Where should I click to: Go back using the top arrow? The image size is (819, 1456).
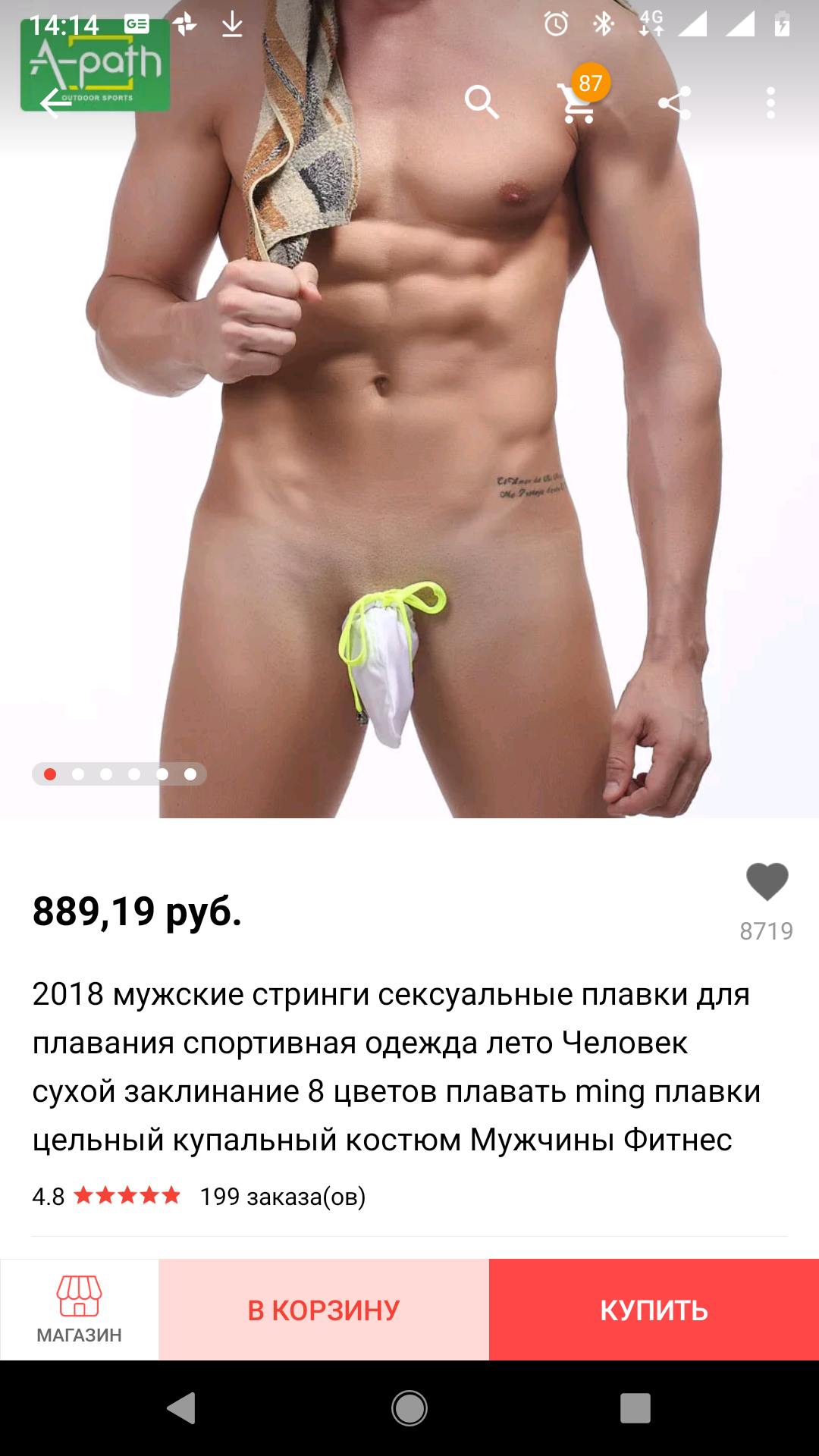pyautogui.click(x=56, y=102)
